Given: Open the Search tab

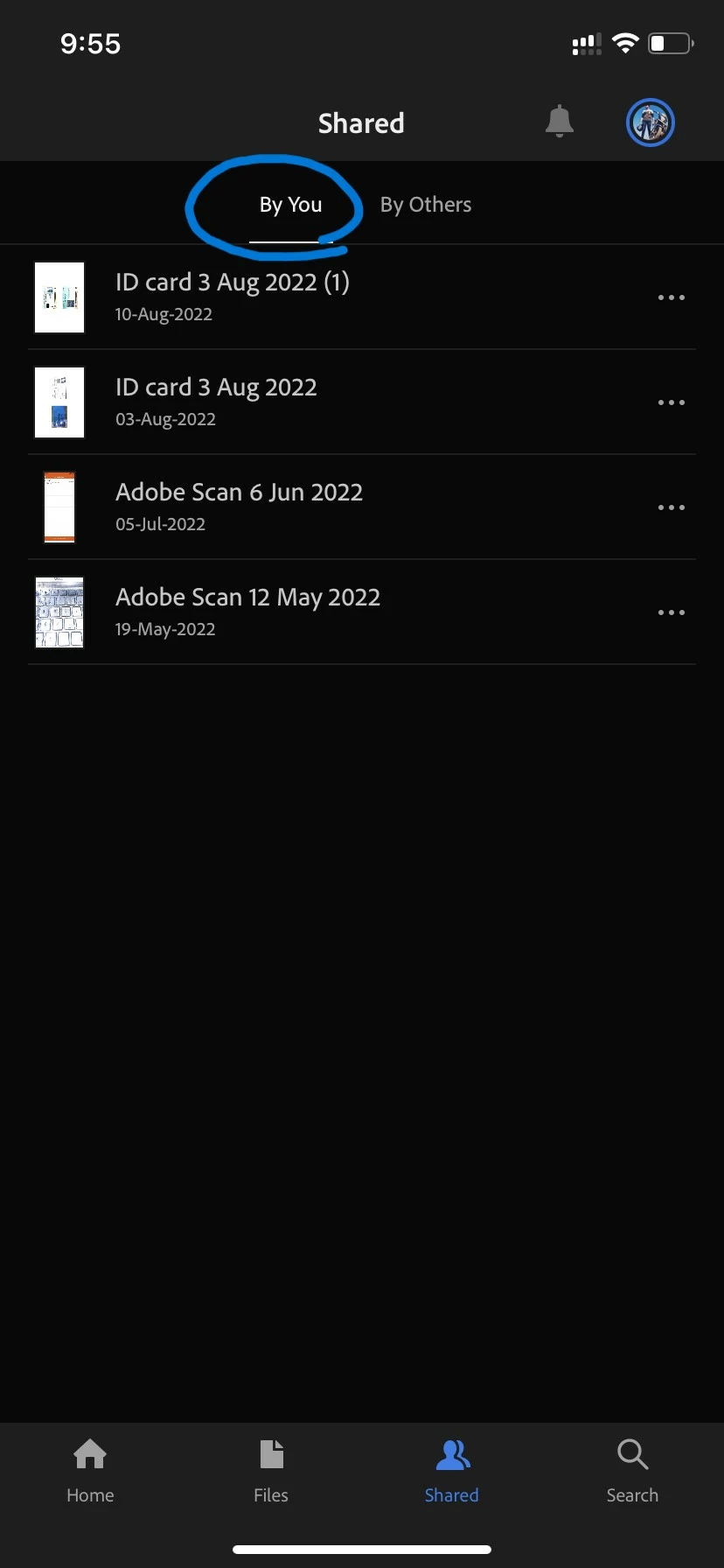Looking at the screenshot, I should pyautogui.click(x=632, y=1472).
